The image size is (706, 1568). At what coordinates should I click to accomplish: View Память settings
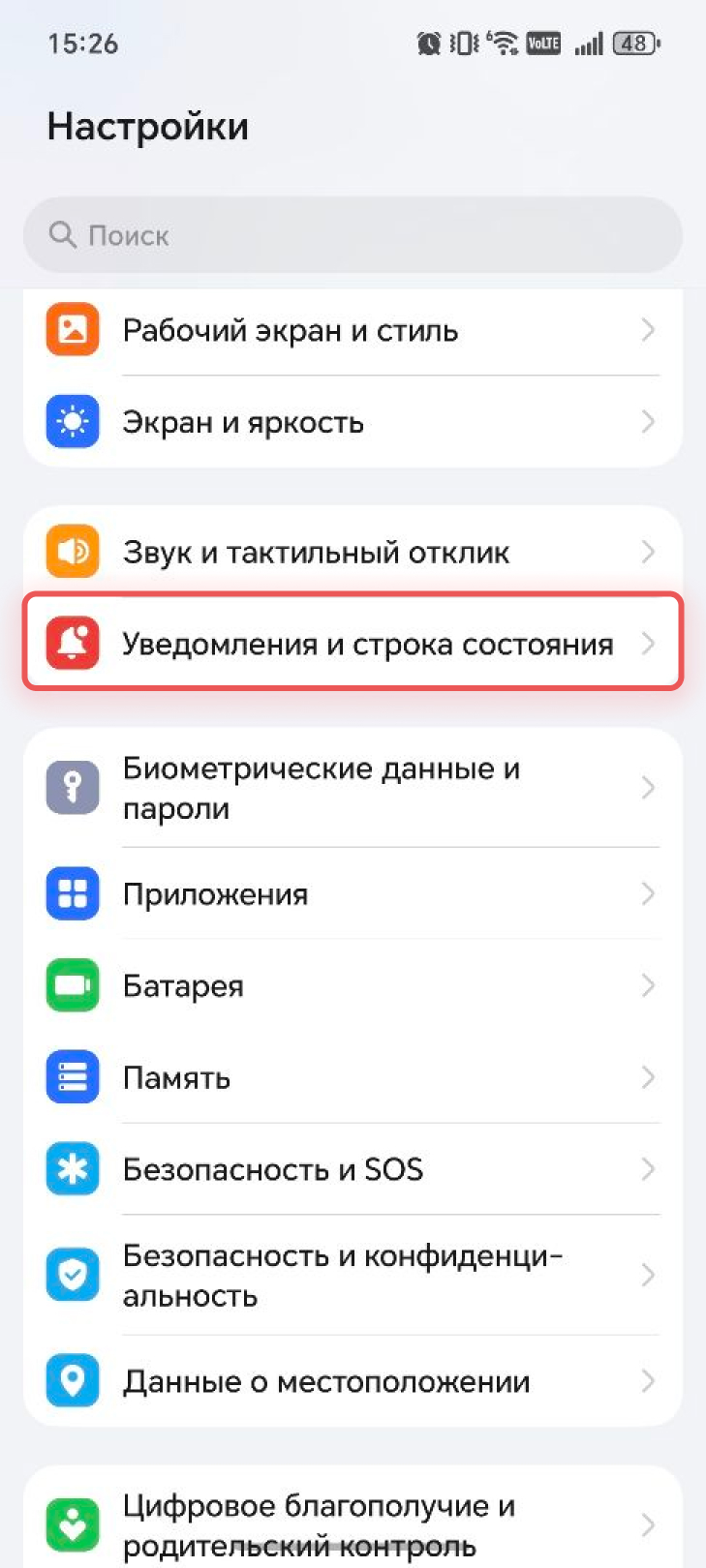[353, 1077]
